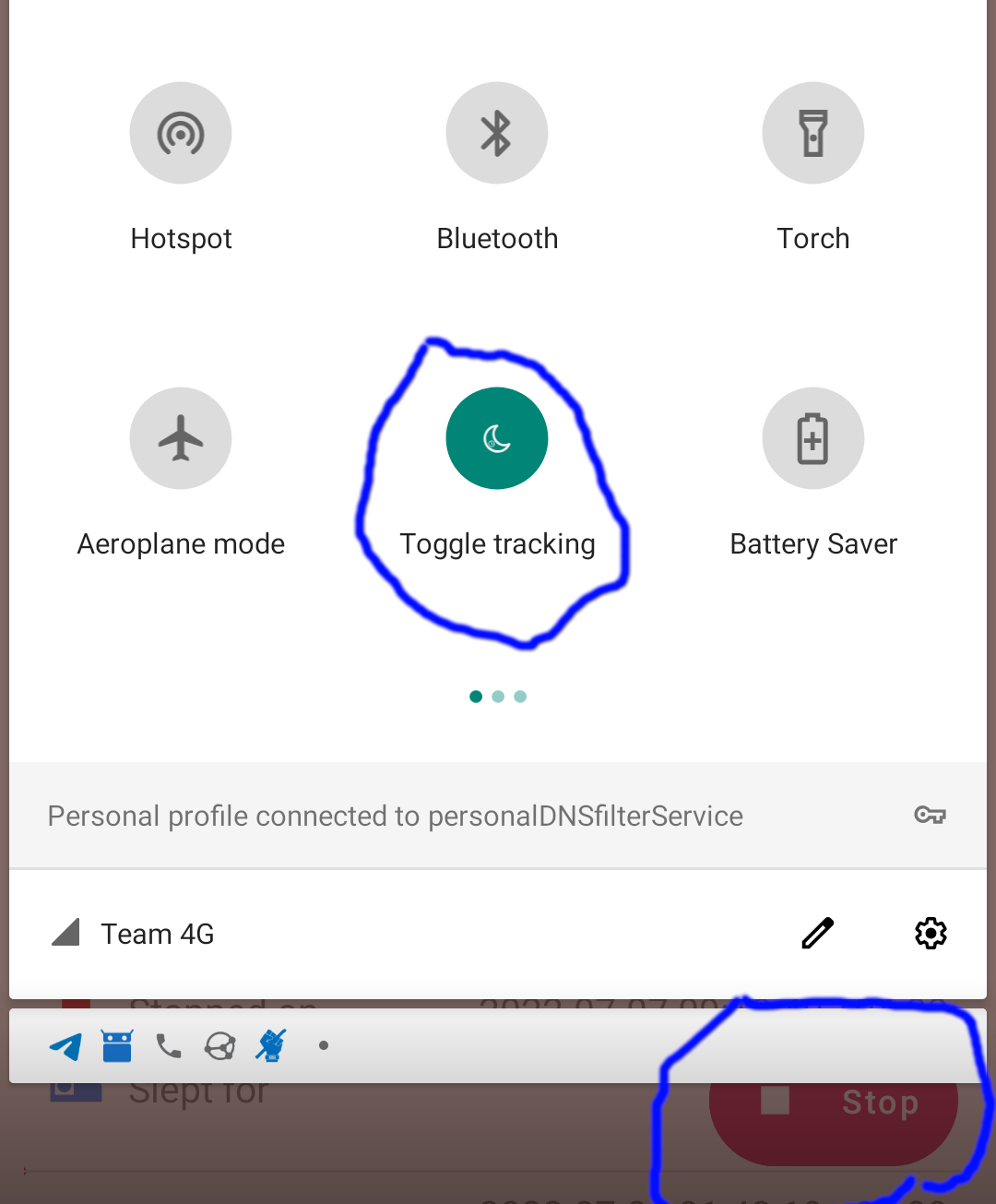
Task: Switch on the Torch
Action: pyautogui.click(x=812, y=134)
